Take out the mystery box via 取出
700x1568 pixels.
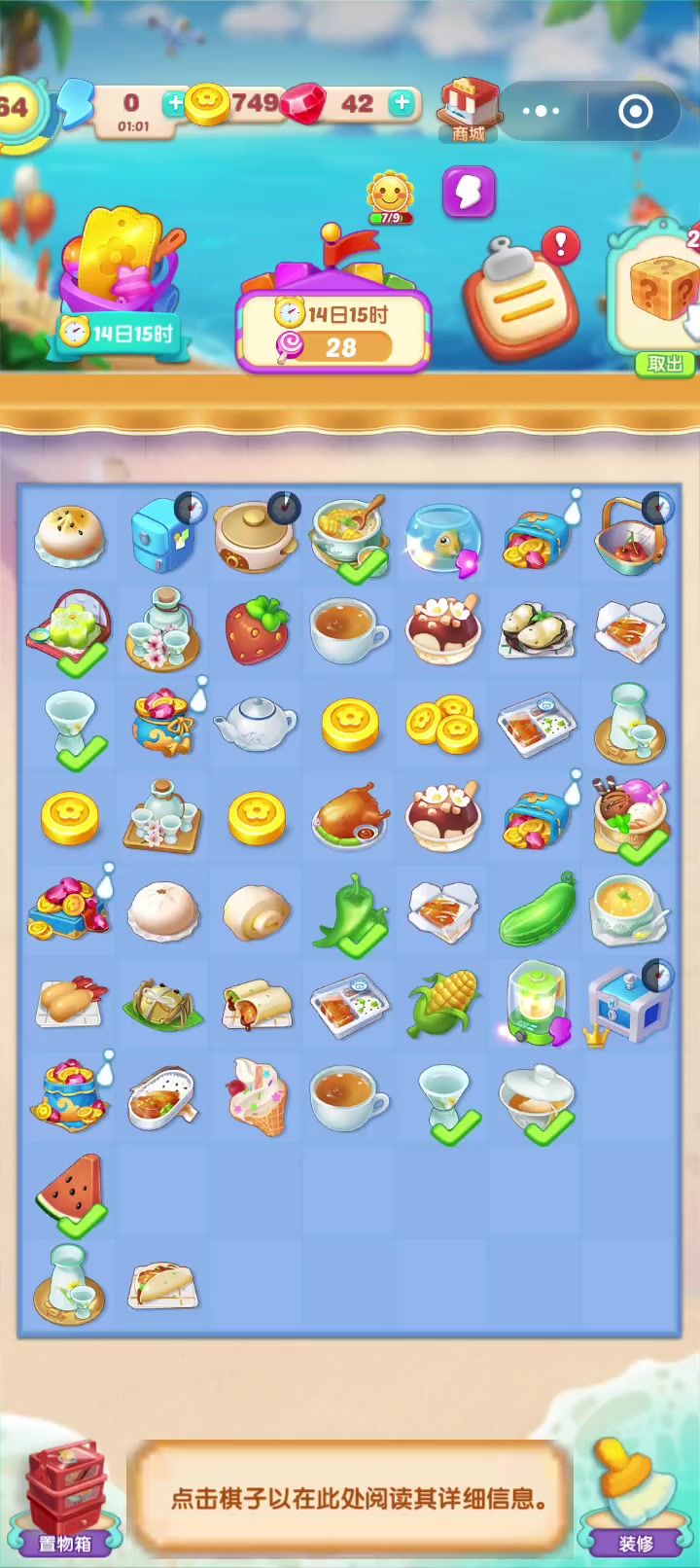pos(665,364)
